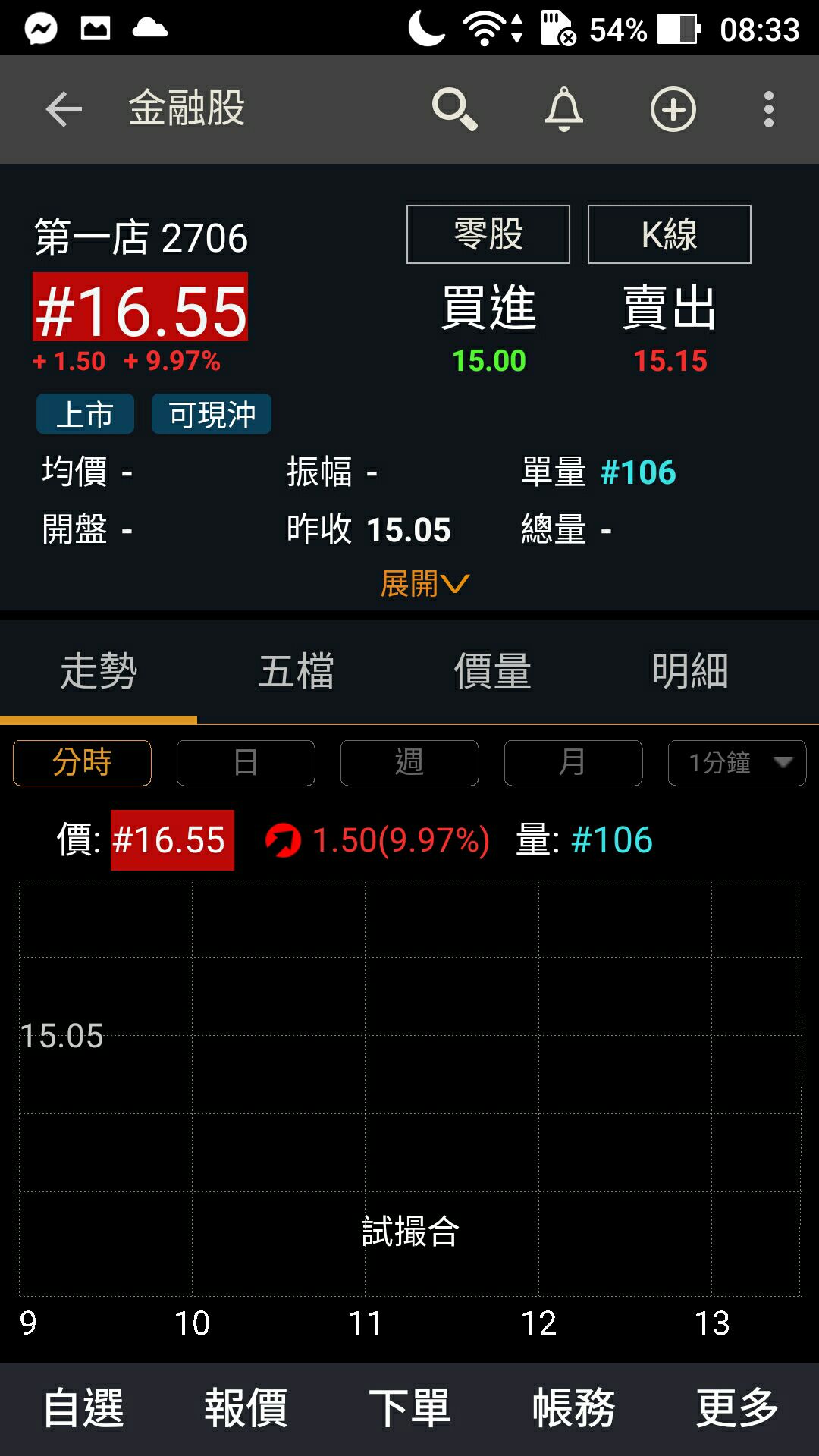Select the 月 monthly chart period
This screenshot has width=819, height=1456.
573,763
